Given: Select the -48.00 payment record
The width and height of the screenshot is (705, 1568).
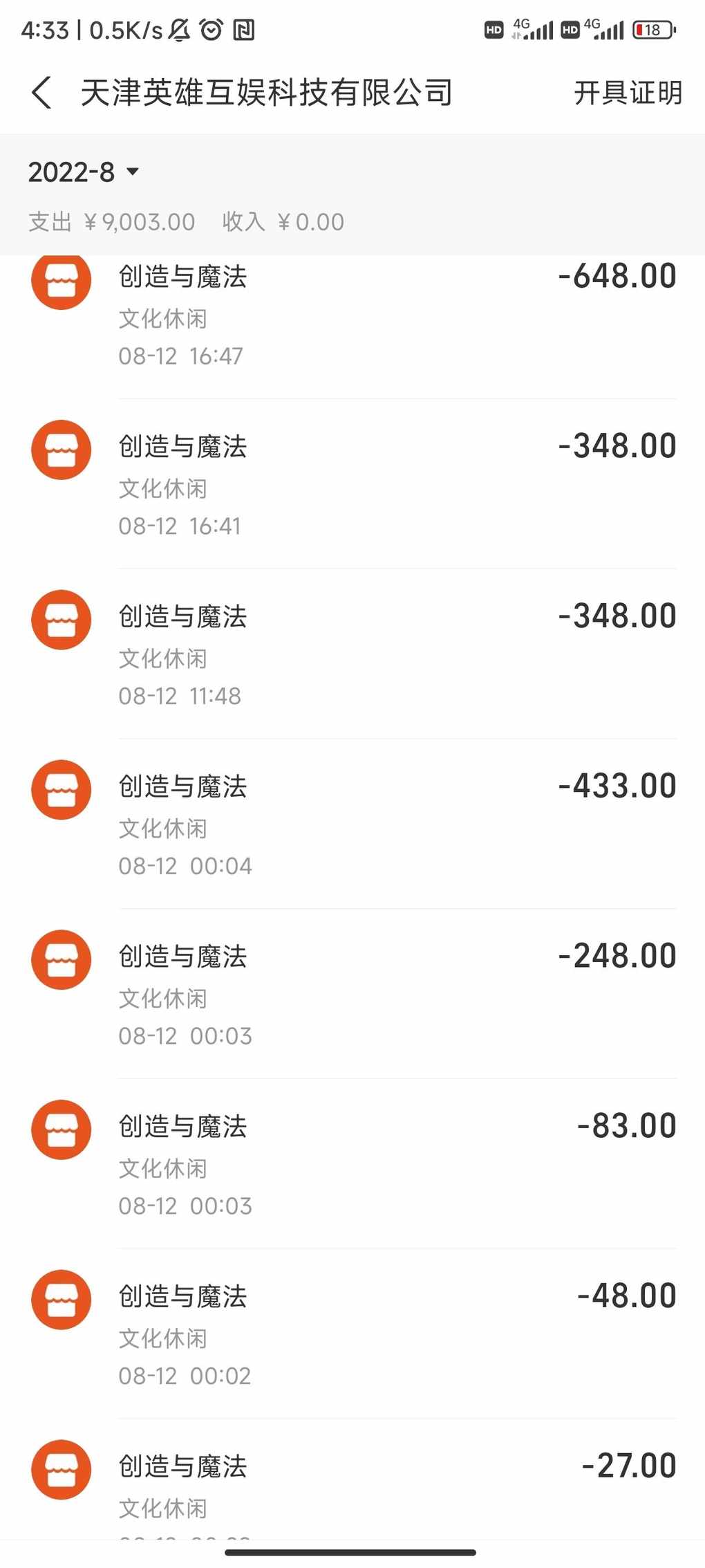Looking at the screenshot, I should 352,1334.
